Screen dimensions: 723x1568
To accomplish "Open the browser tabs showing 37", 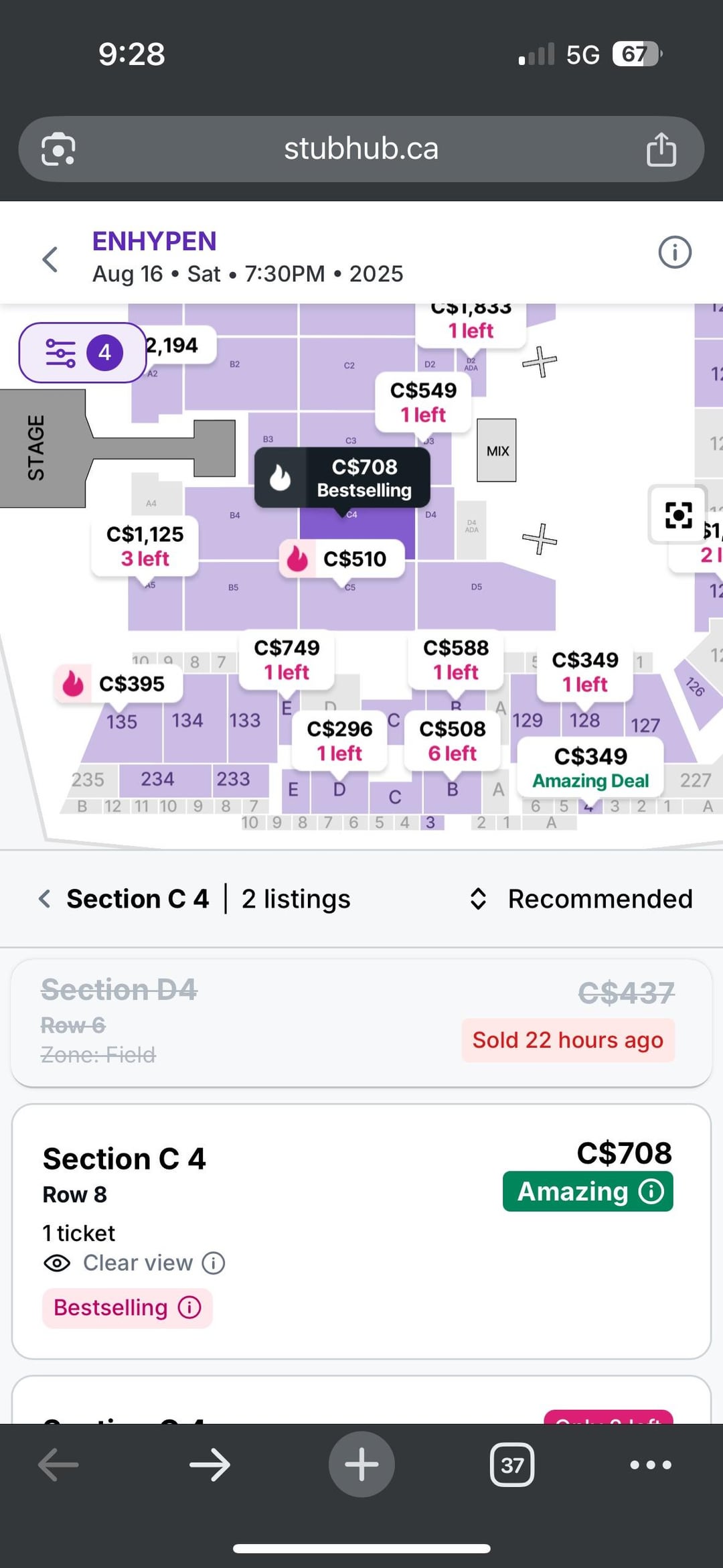I will 512,1465.
